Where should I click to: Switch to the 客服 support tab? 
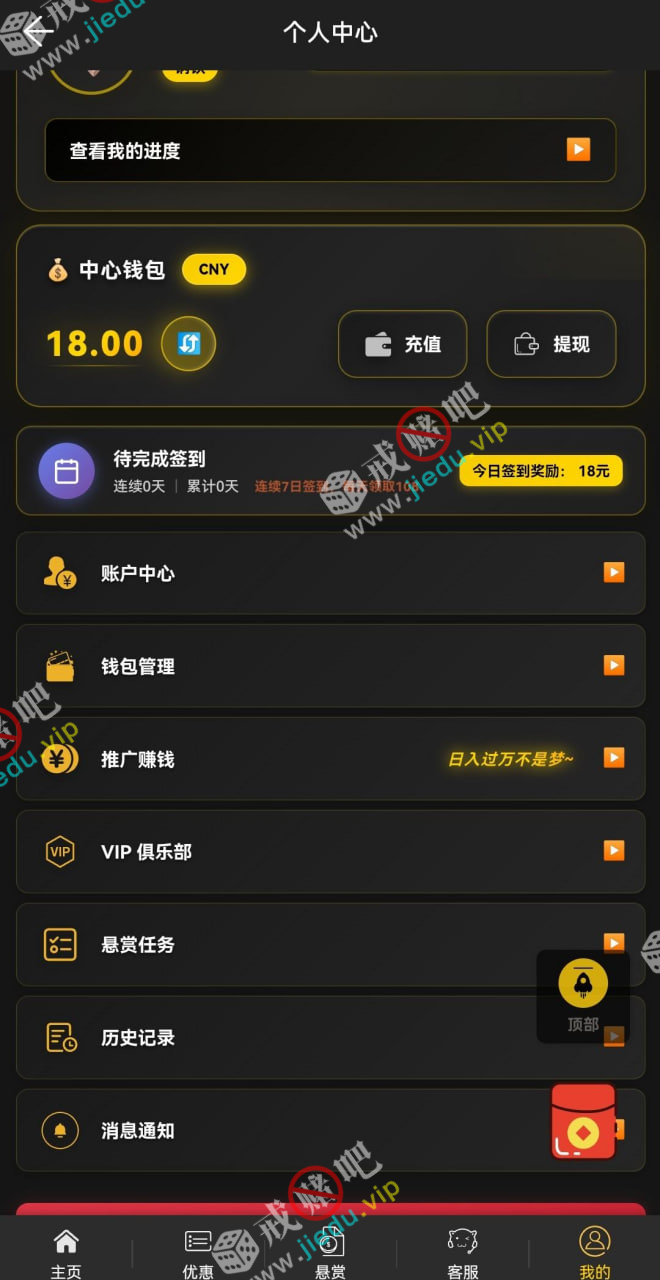pos(462,1253)
